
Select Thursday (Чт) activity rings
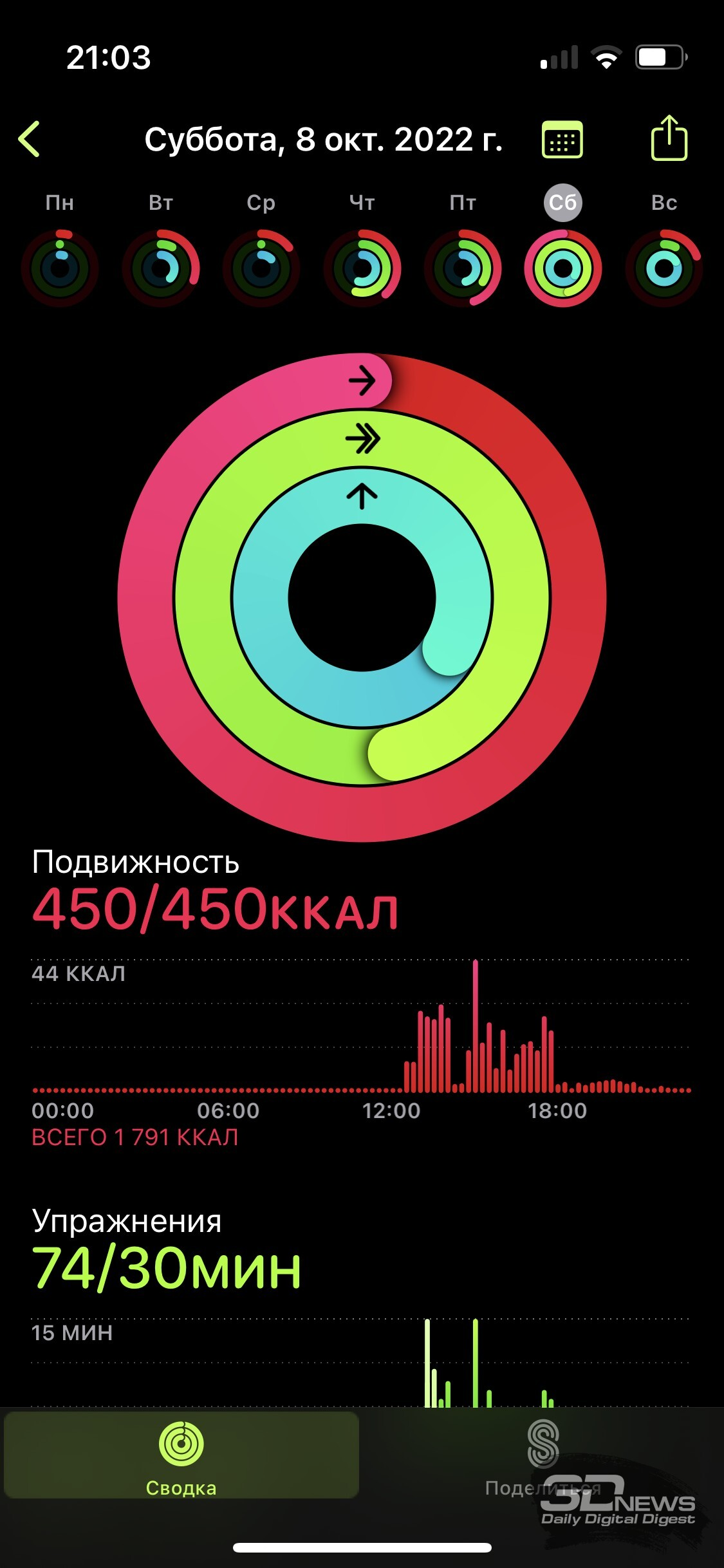coord(362,268)
